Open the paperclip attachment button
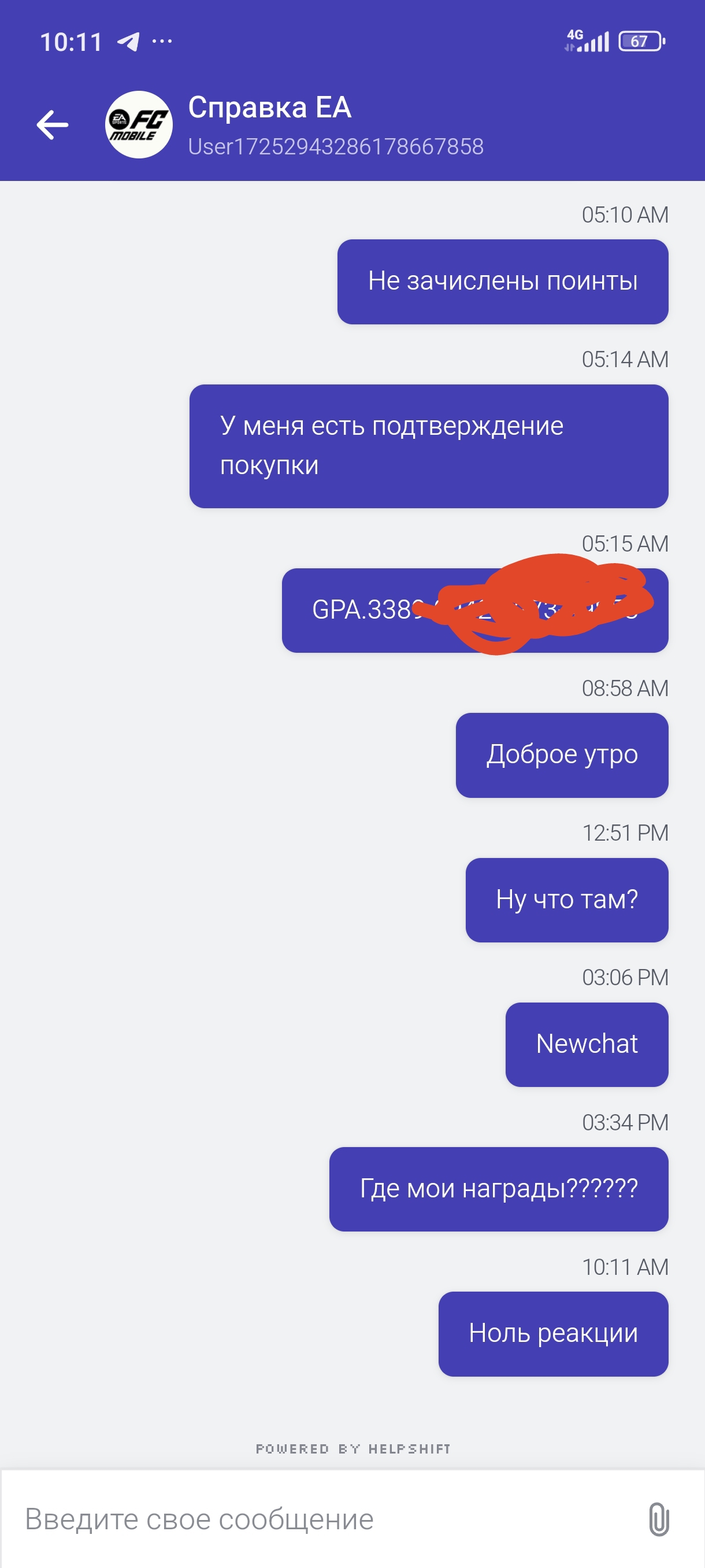 click(658, 1519)
